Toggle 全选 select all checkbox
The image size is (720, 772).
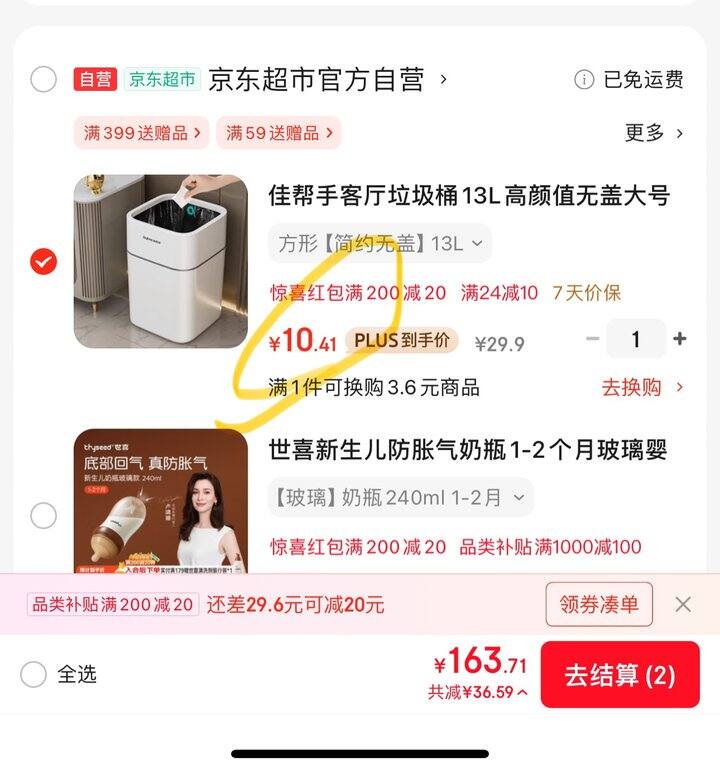click(34, 674)
